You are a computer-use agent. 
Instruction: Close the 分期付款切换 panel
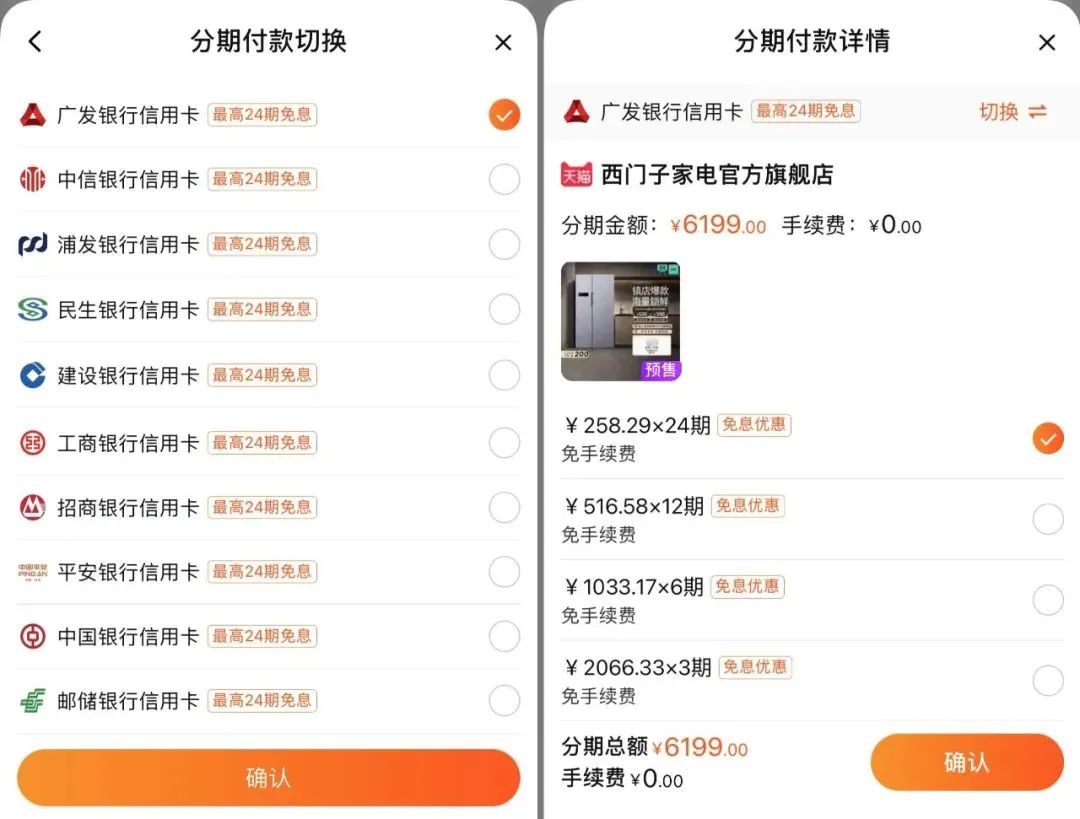coord(503,42)
